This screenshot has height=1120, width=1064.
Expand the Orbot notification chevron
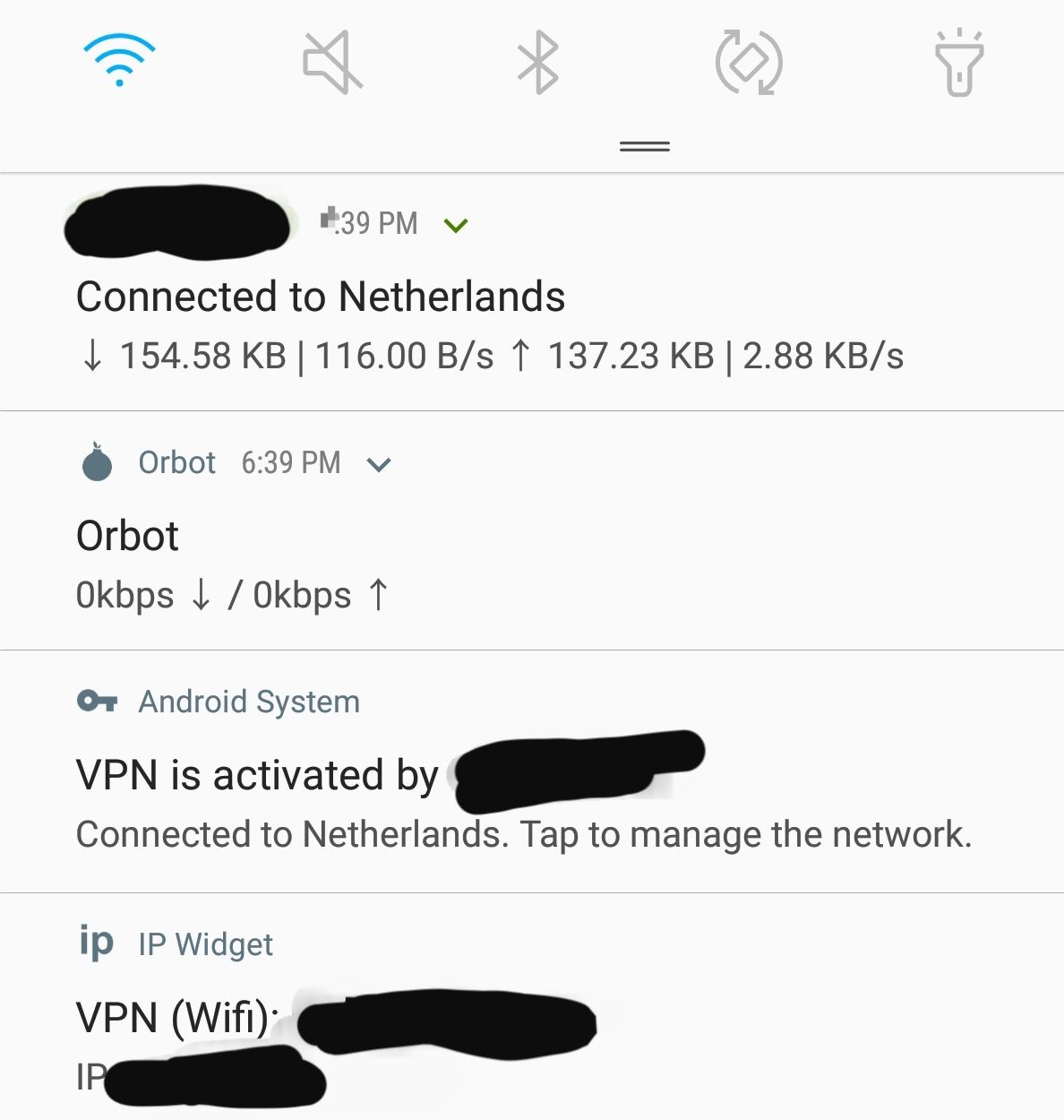[379, 464]
